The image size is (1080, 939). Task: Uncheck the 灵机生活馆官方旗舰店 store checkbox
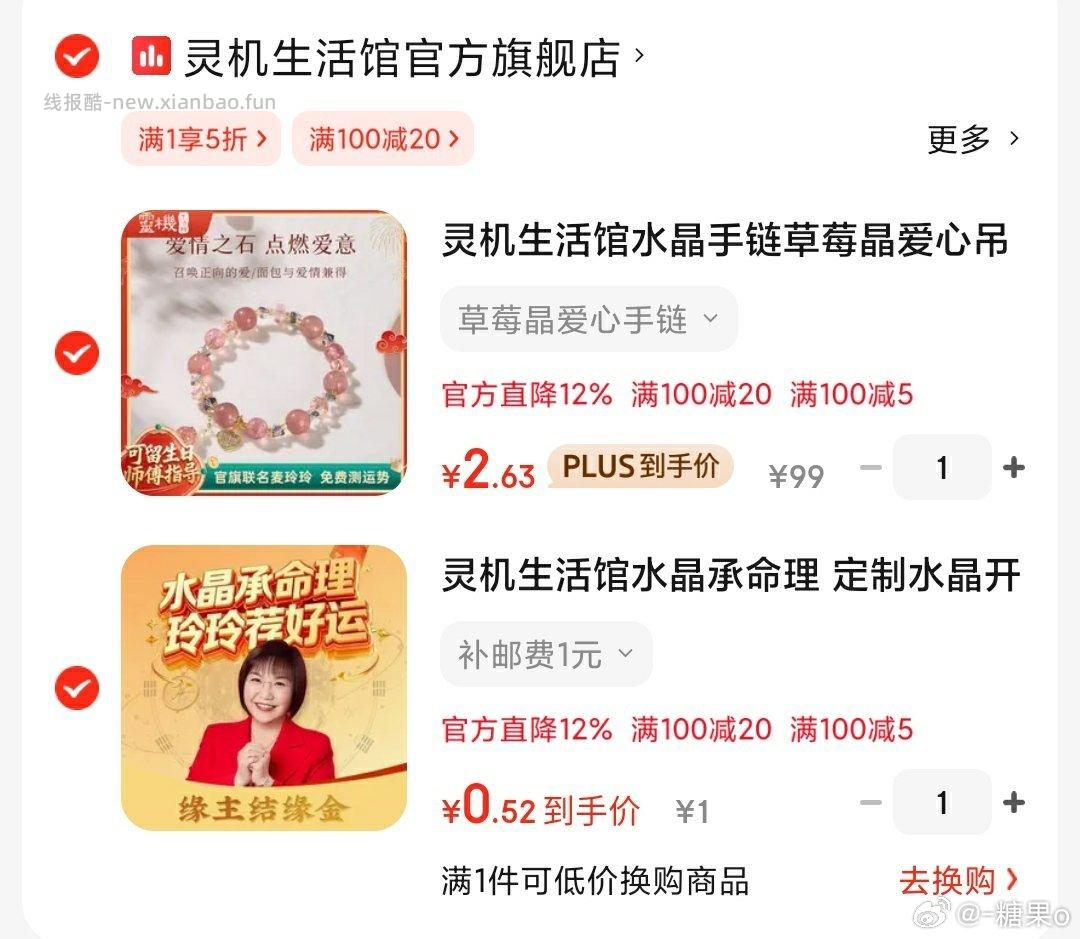tap(77, 56)
